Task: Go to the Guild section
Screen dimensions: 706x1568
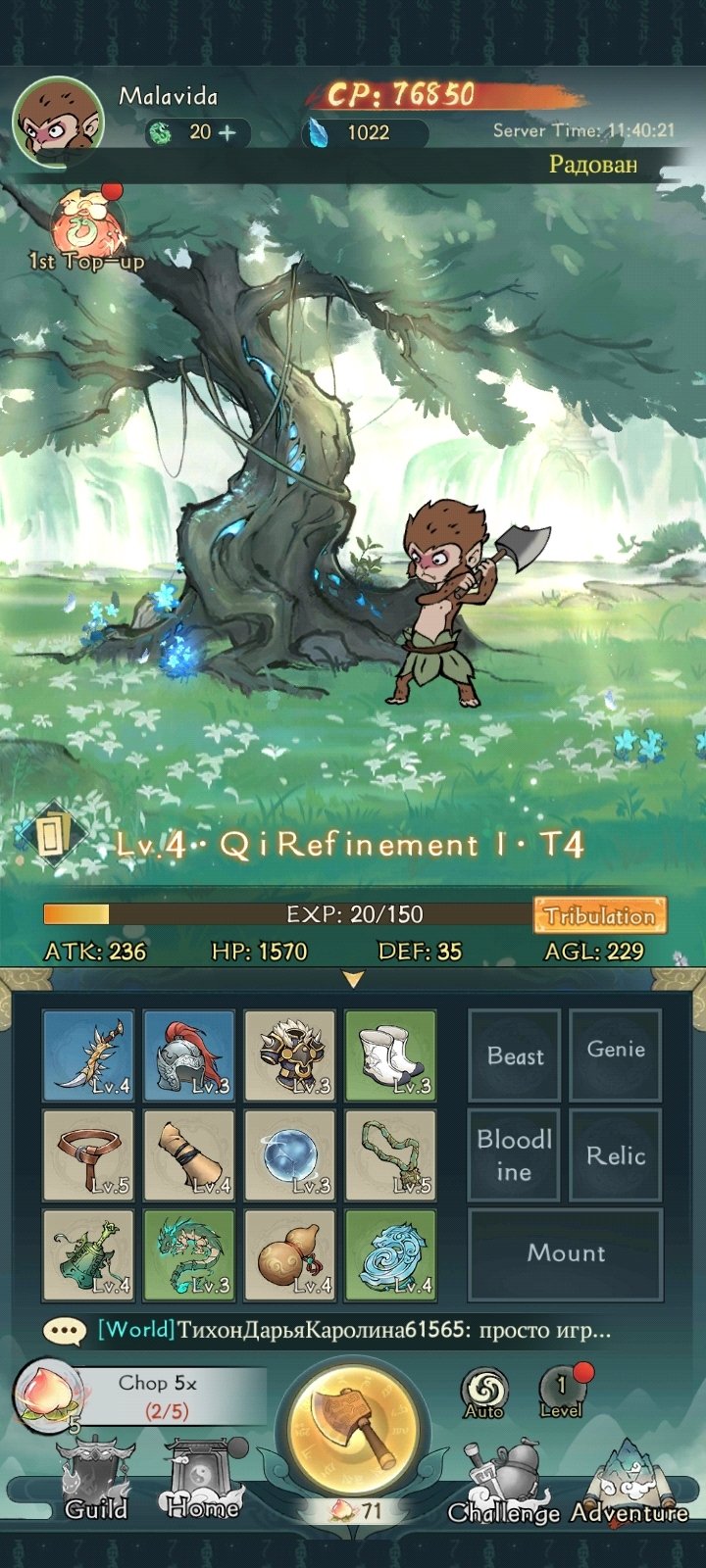Action: (96, 1480)
